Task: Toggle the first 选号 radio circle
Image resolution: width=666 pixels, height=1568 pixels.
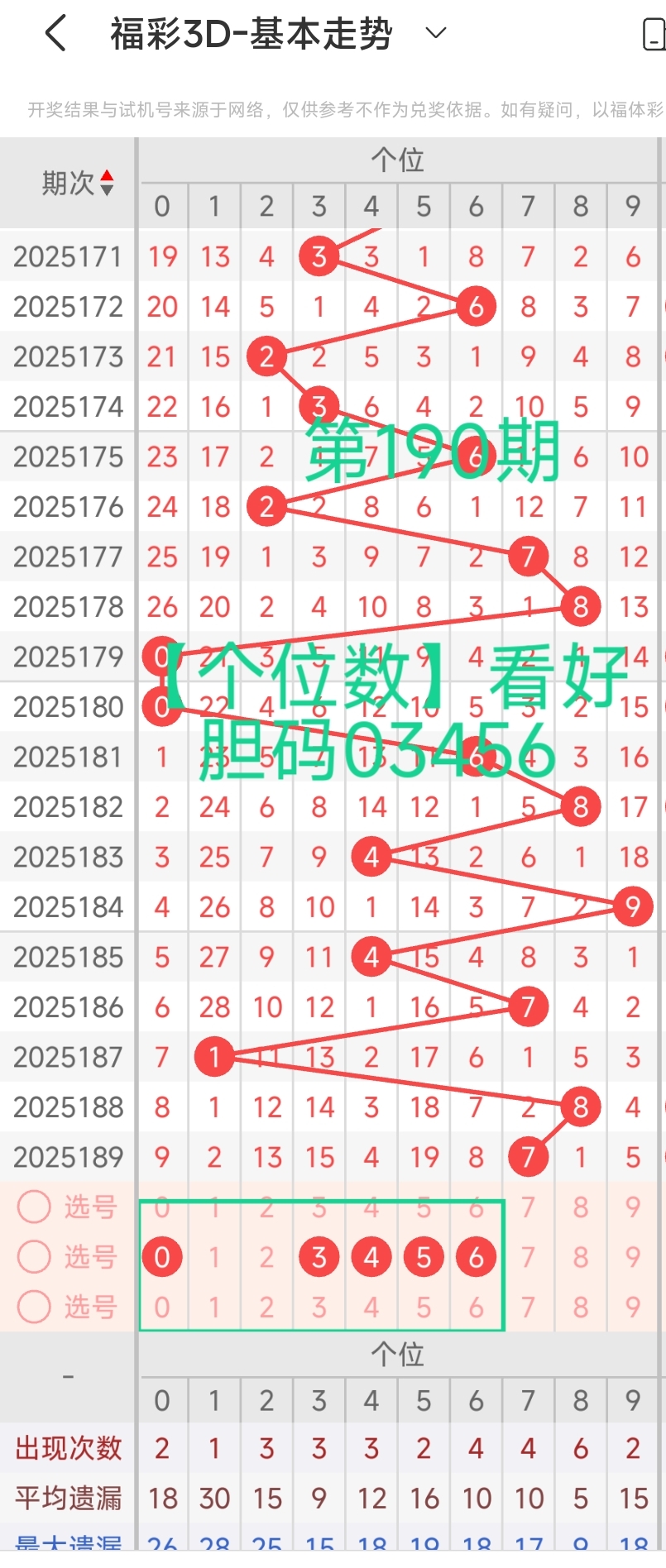Action: [34, 1207]
